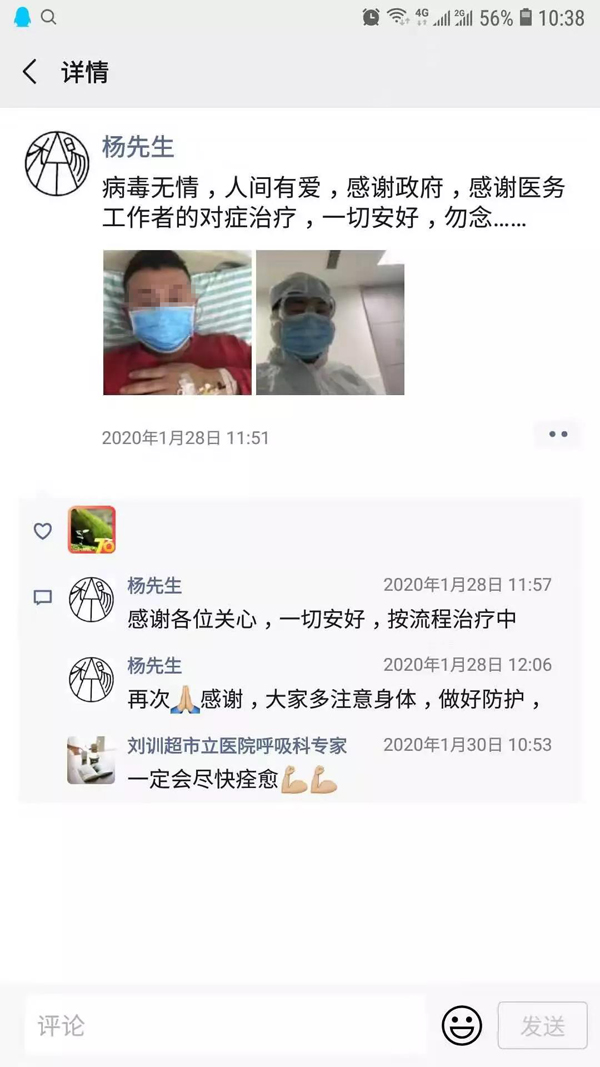Screen dimensions: 600x1067
Task: Open the emoji picker smiley
Action: tap(462, 1025)
